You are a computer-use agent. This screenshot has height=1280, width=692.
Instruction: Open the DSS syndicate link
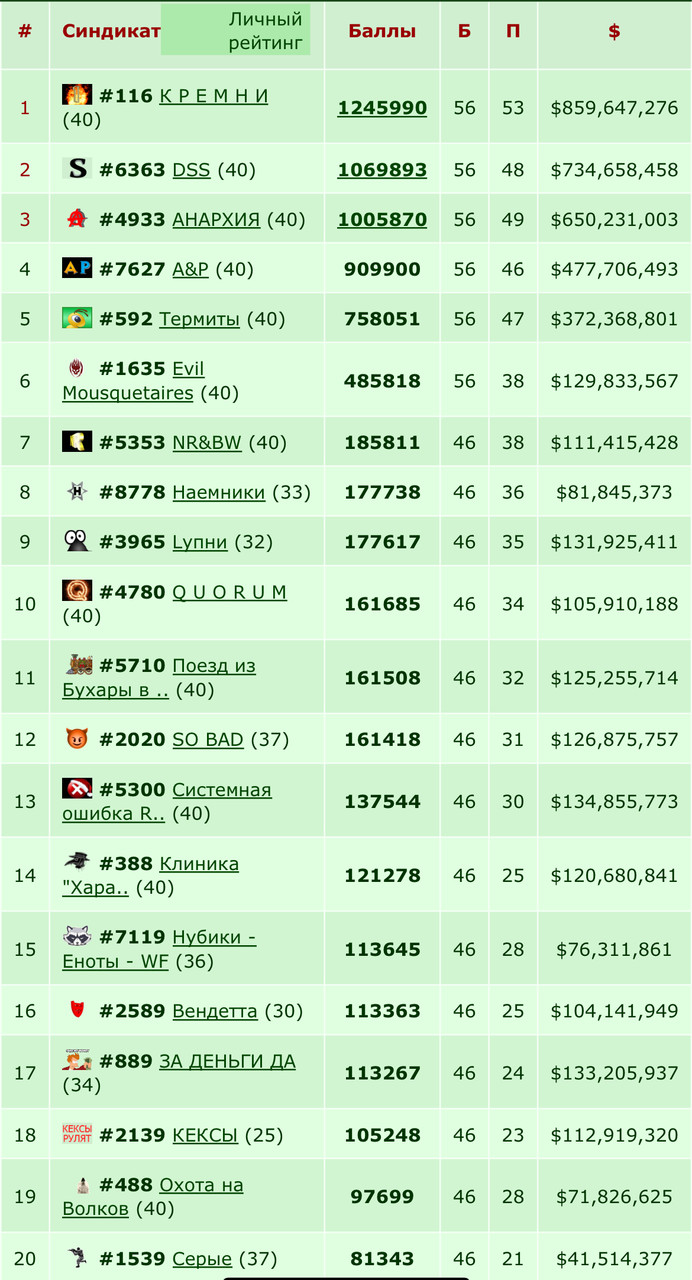click(x=191, y=170)
